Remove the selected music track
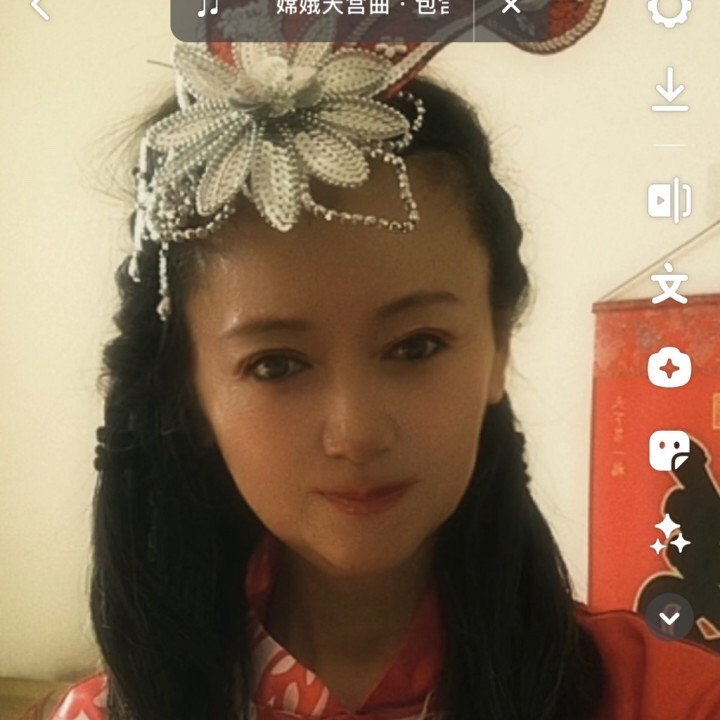The width and height of the screenshot is (720, 720). point(511,7)
